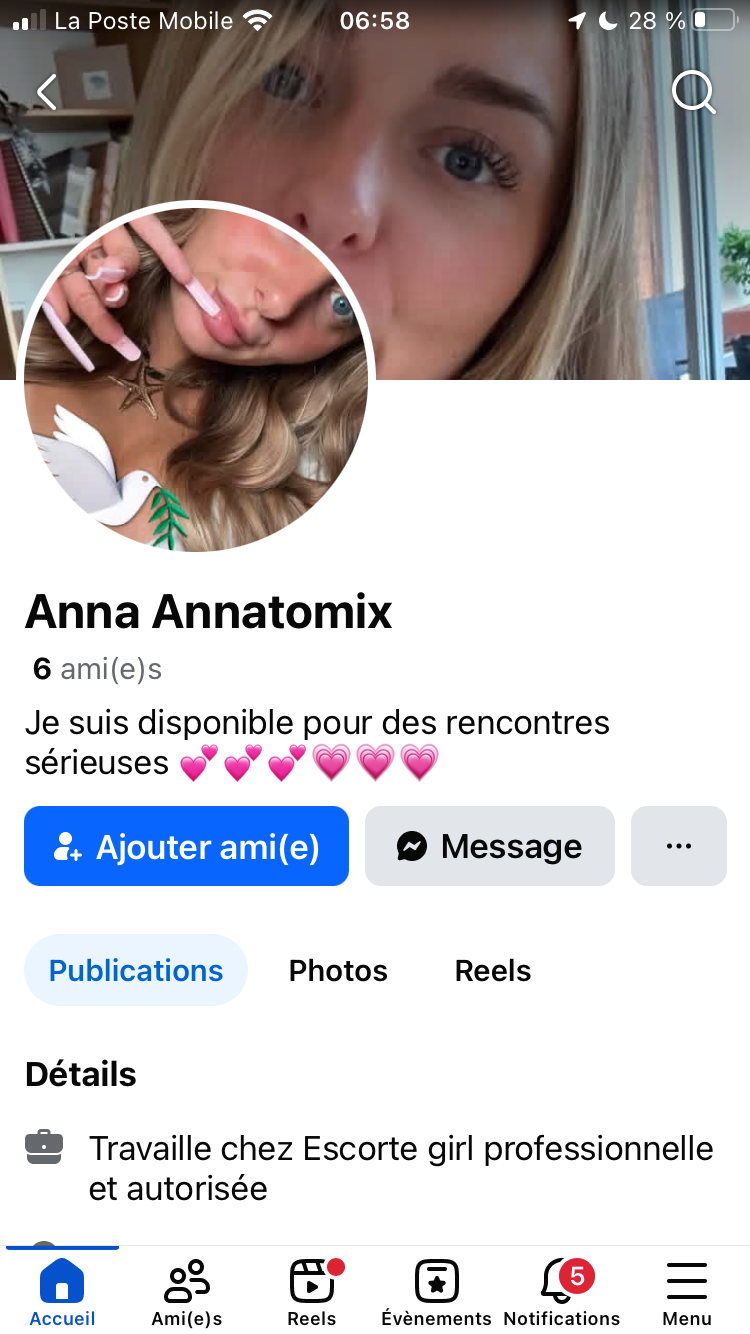
Task: Go back using the top-left arrow
Action: tap(47, 93)
